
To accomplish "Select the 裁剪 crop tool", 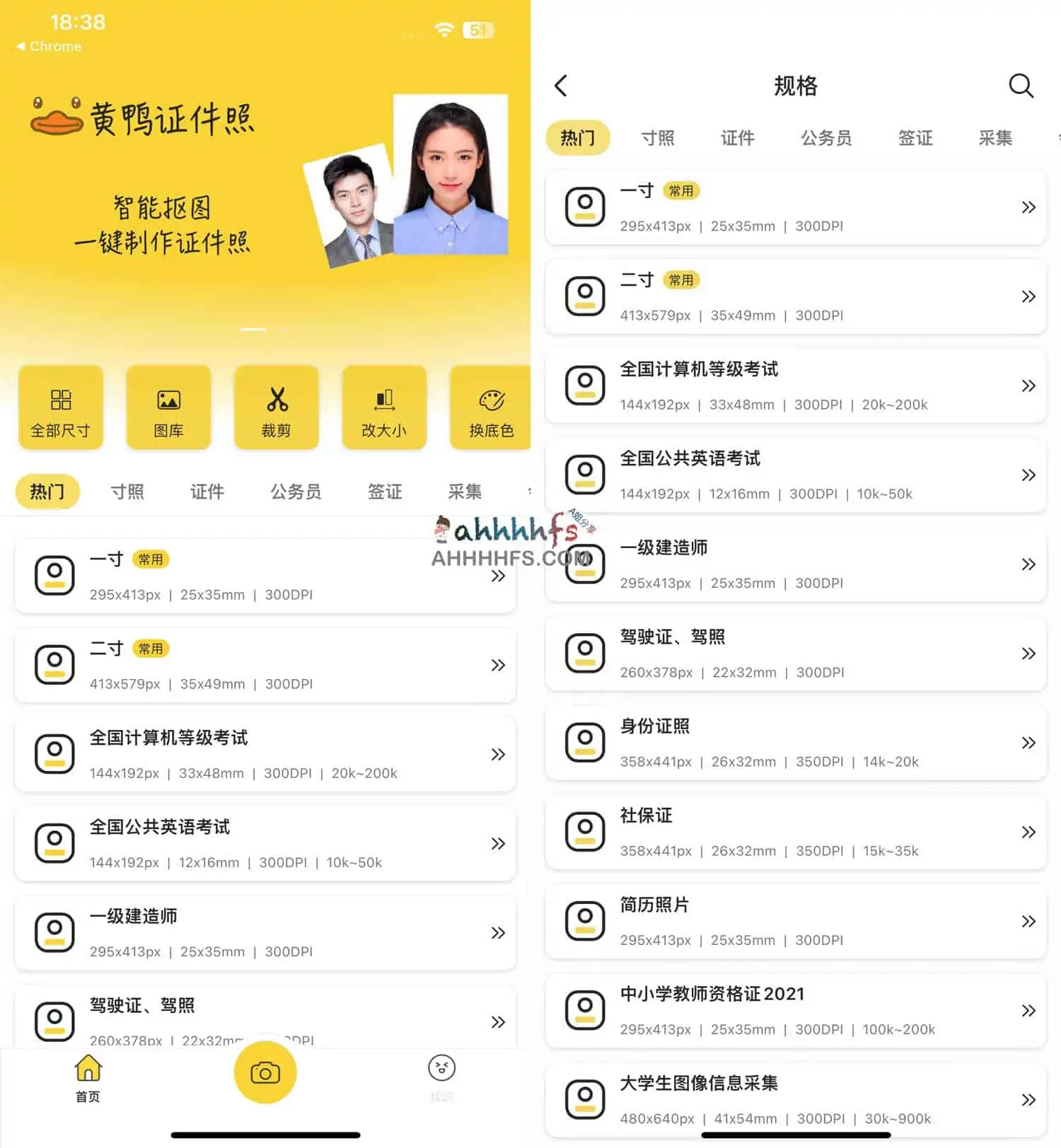I will 277,408.
